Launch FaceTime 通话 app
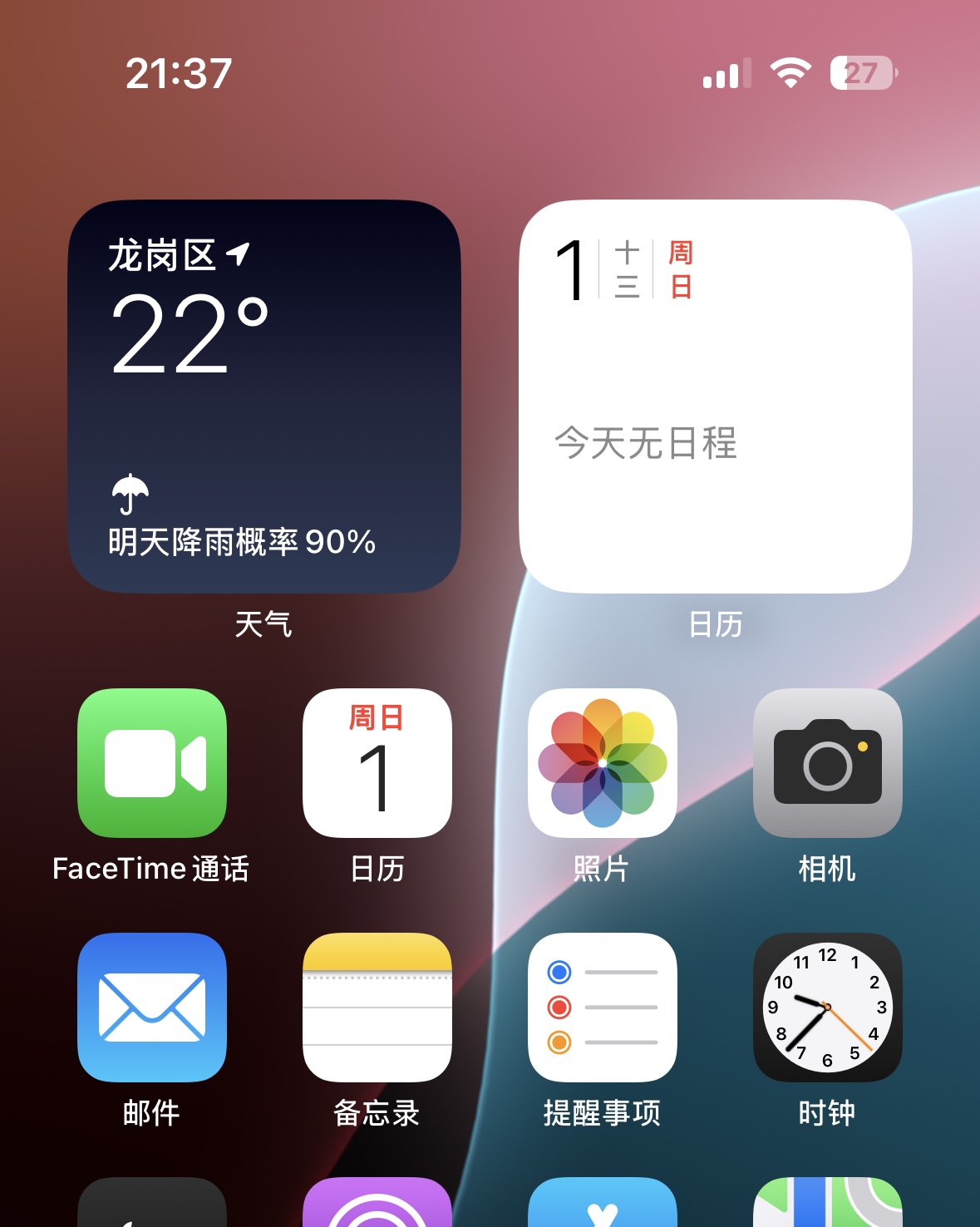 click(152, 763)
